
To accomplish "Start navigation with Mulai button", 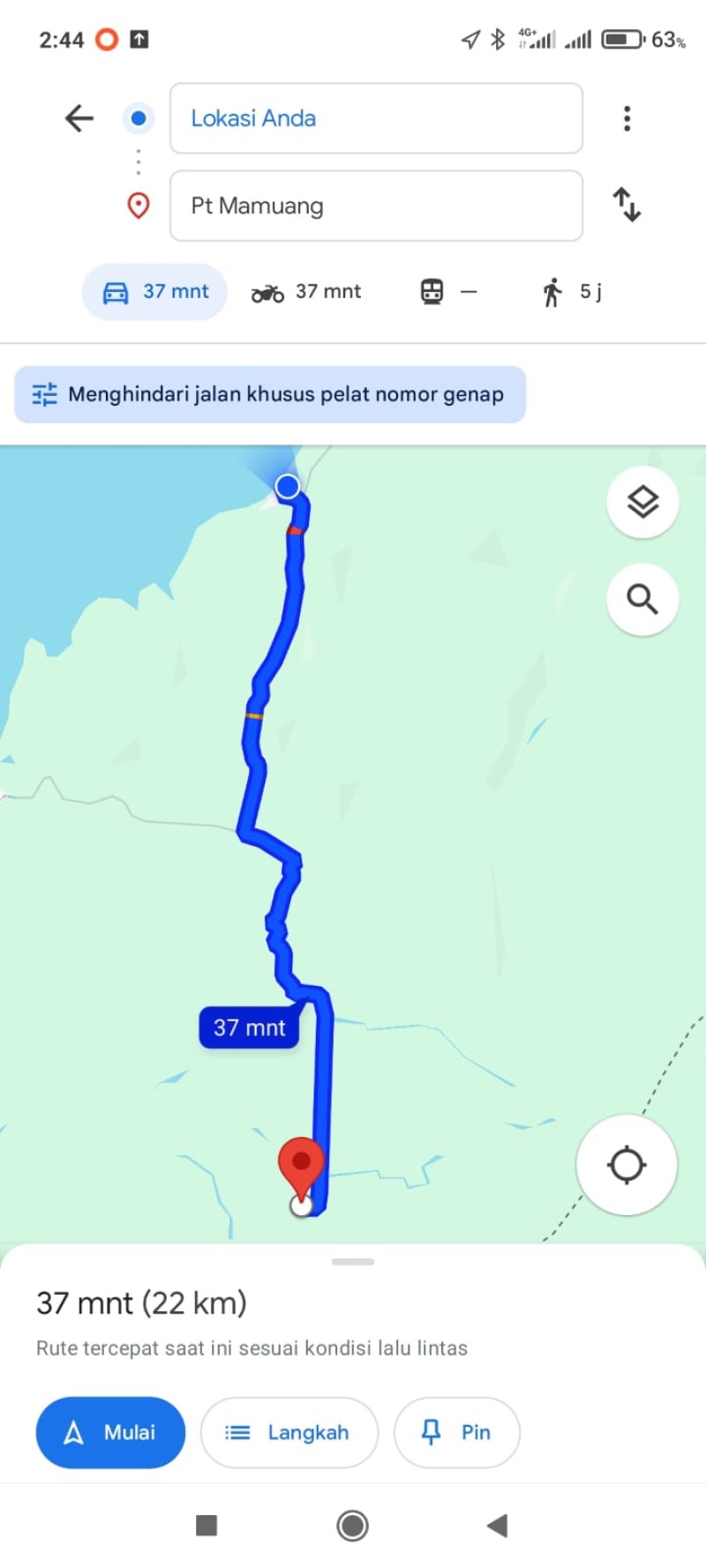I will [110, 1432].
